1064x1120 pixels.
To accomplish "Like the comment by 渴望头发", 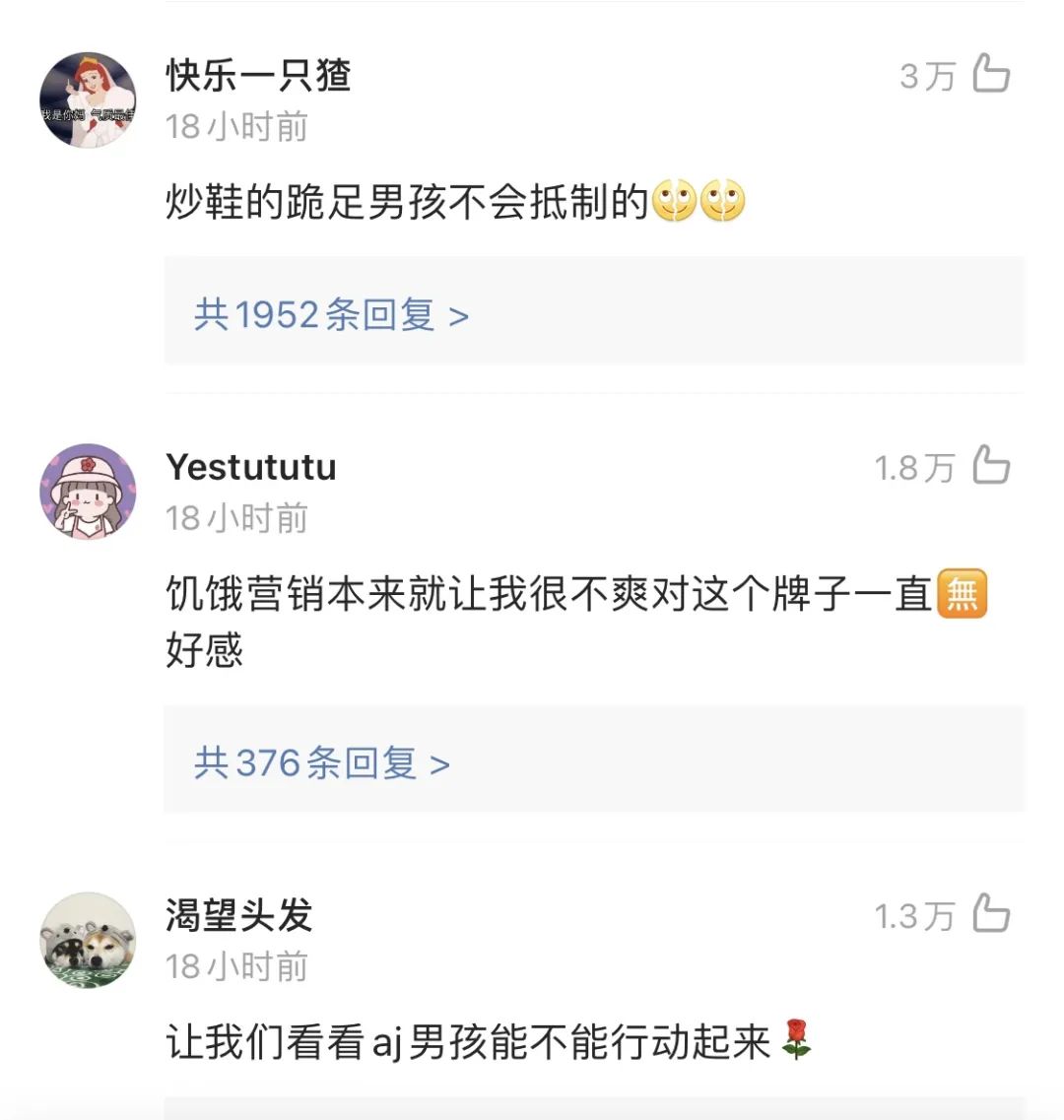I will point(990,913).
